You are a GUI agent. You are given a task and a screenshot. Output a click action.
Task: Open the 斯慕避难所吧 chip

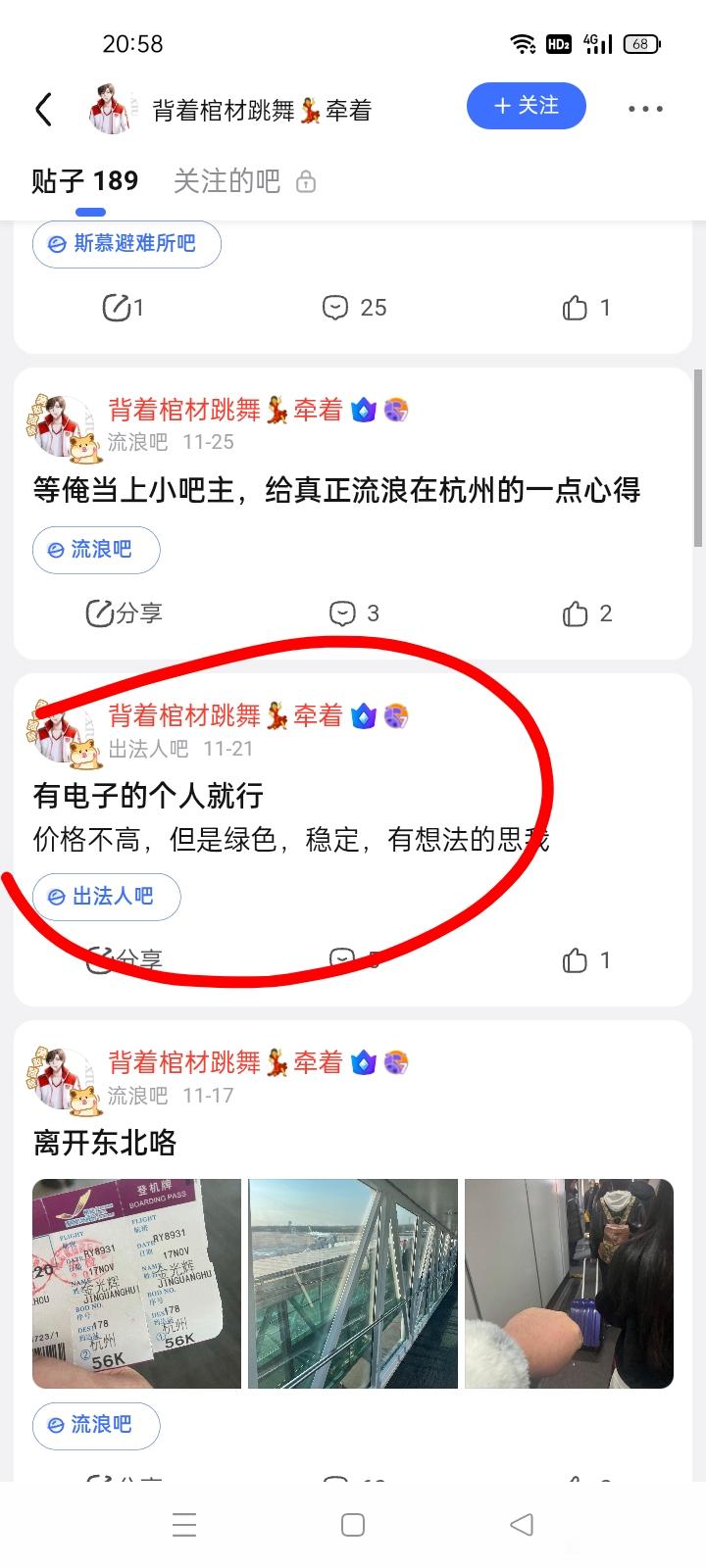[x=126, y=243]
